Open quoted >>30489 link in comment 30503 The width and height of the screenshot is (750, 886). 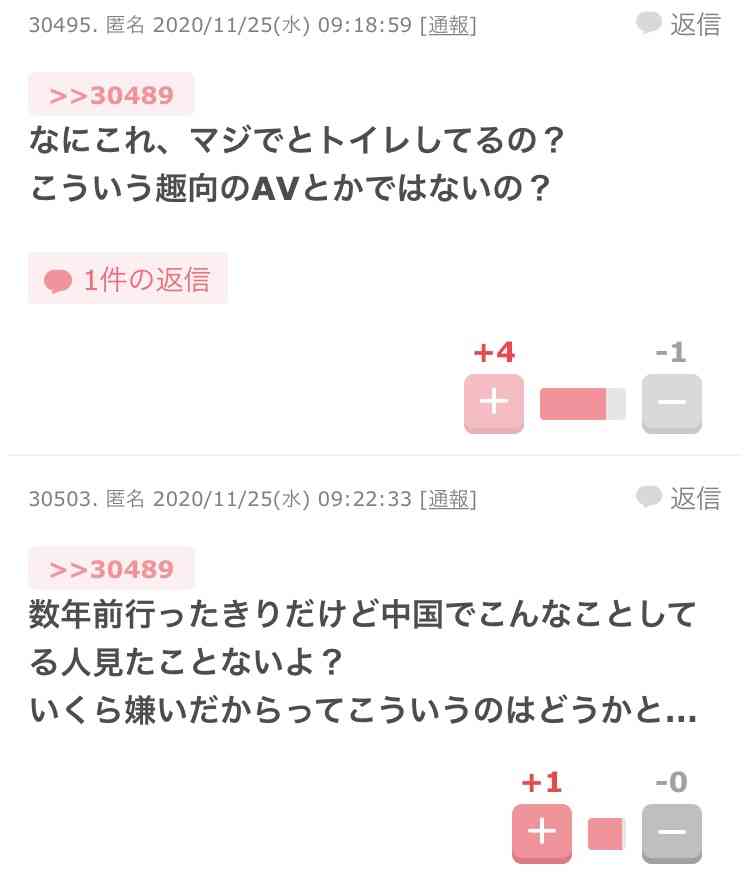(x=111, y=569)
